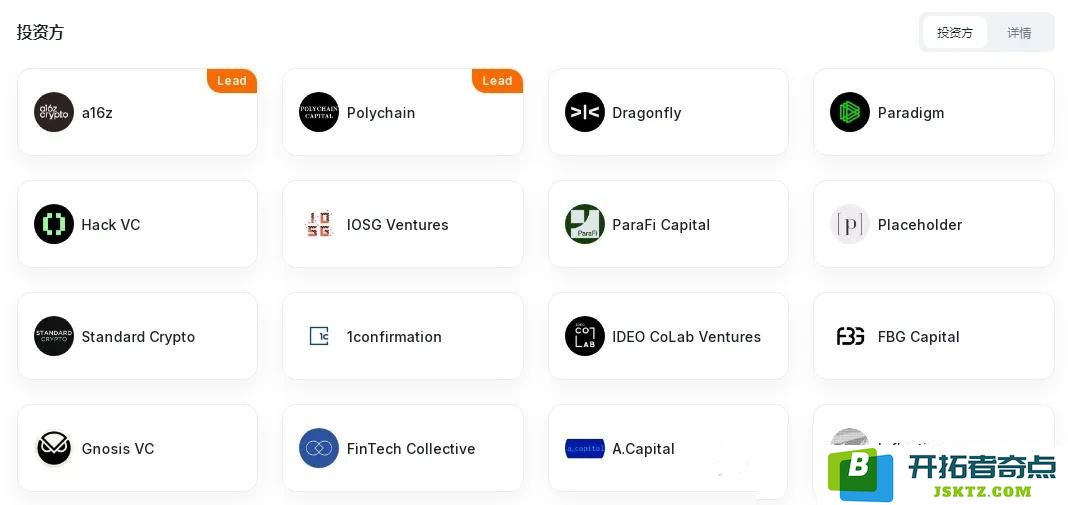Open FinTech Collective card
This screenshot has width=1068, height=505.
[x=402, y=449]
